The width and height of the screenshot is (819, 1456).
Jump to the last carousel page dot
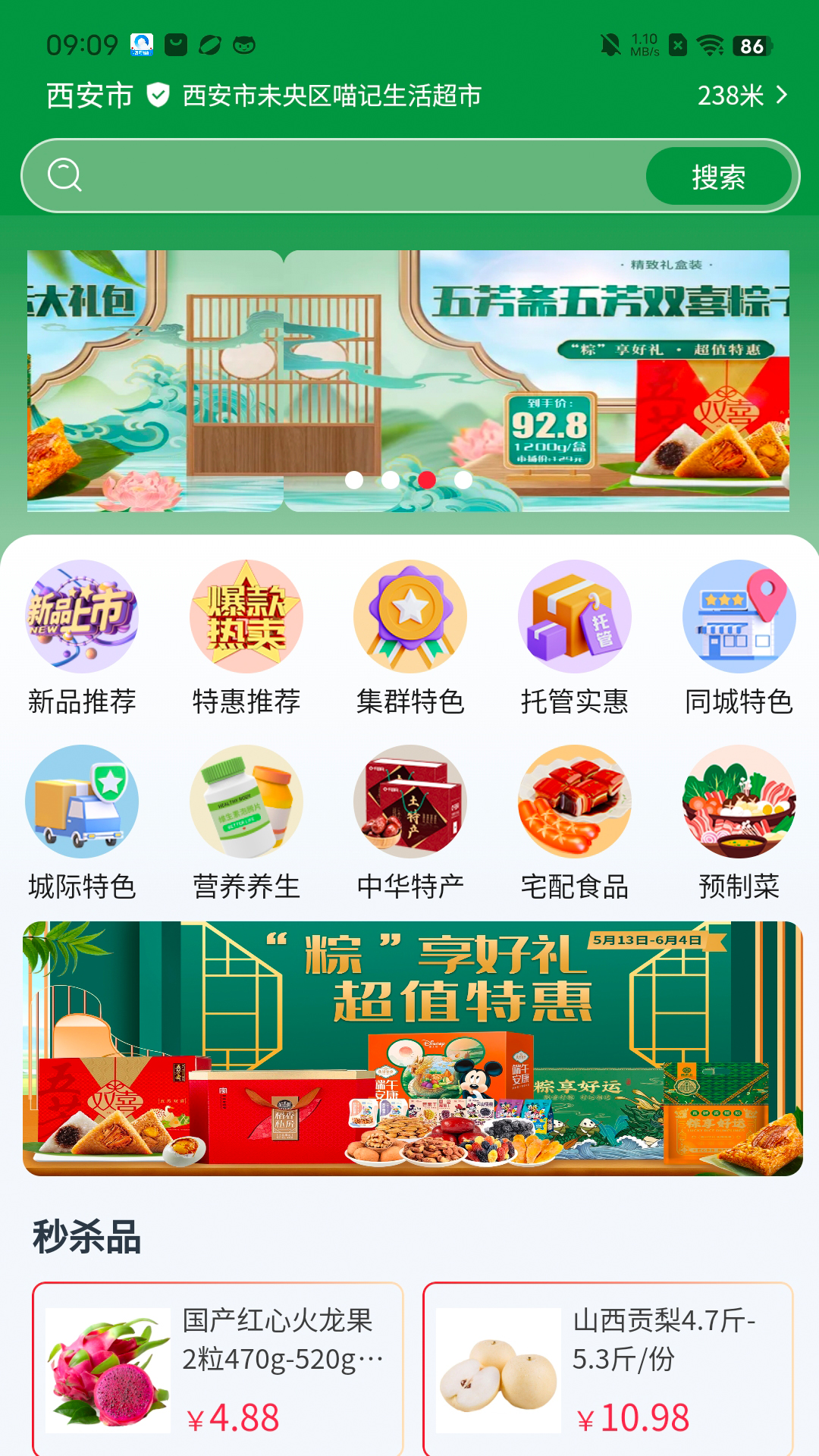[463, 479]
